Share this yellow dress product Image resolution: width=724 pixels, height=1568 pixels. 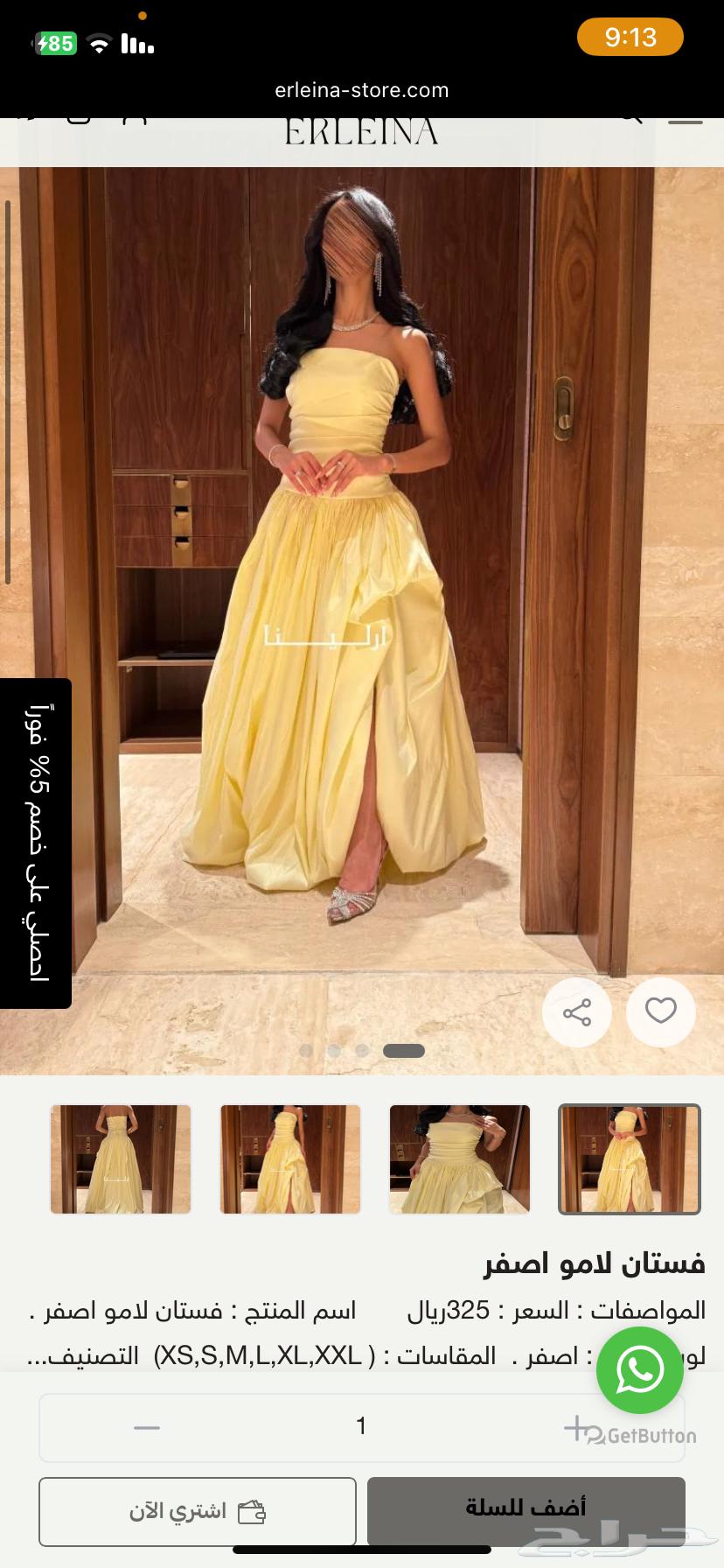tap(576, 1012)
